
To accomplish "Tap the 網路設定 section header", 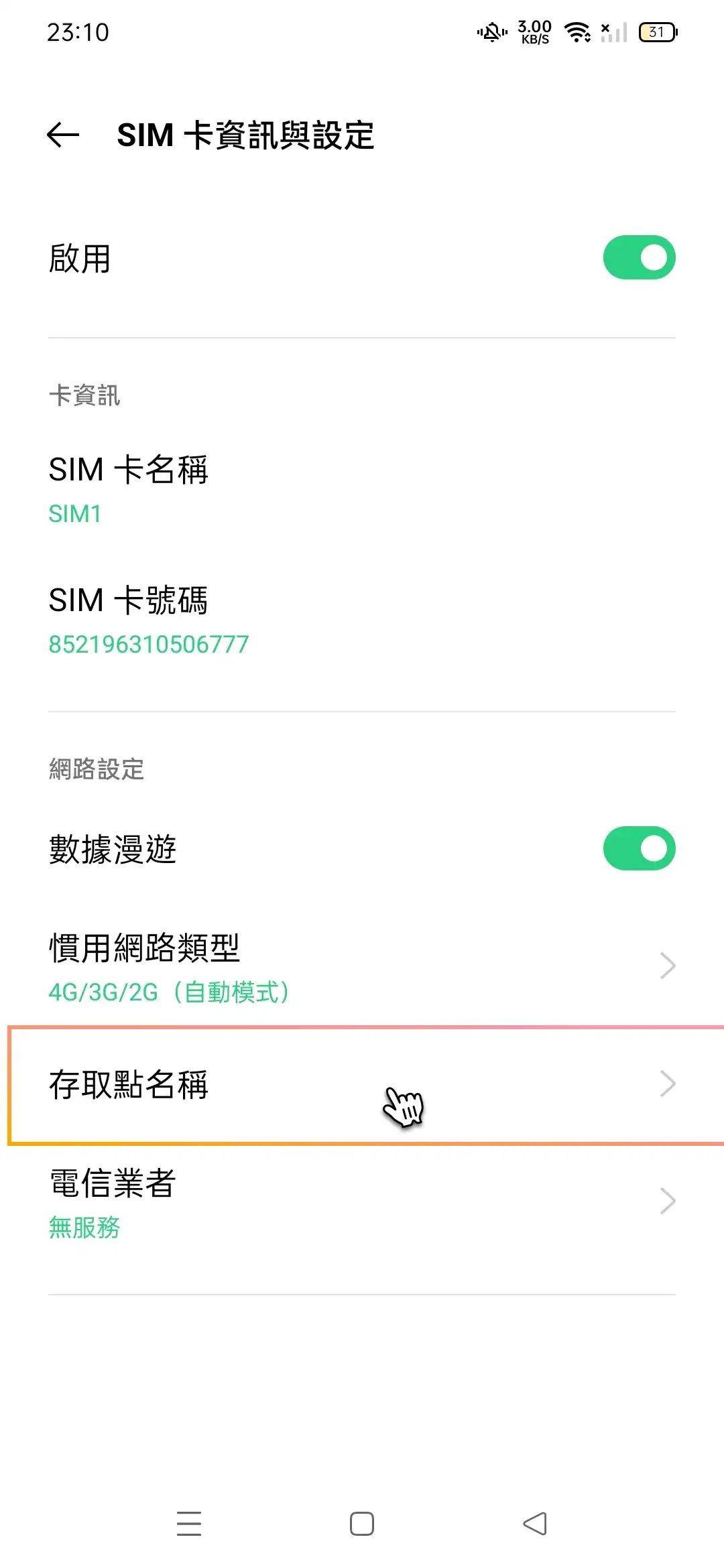I will point(96,769).
